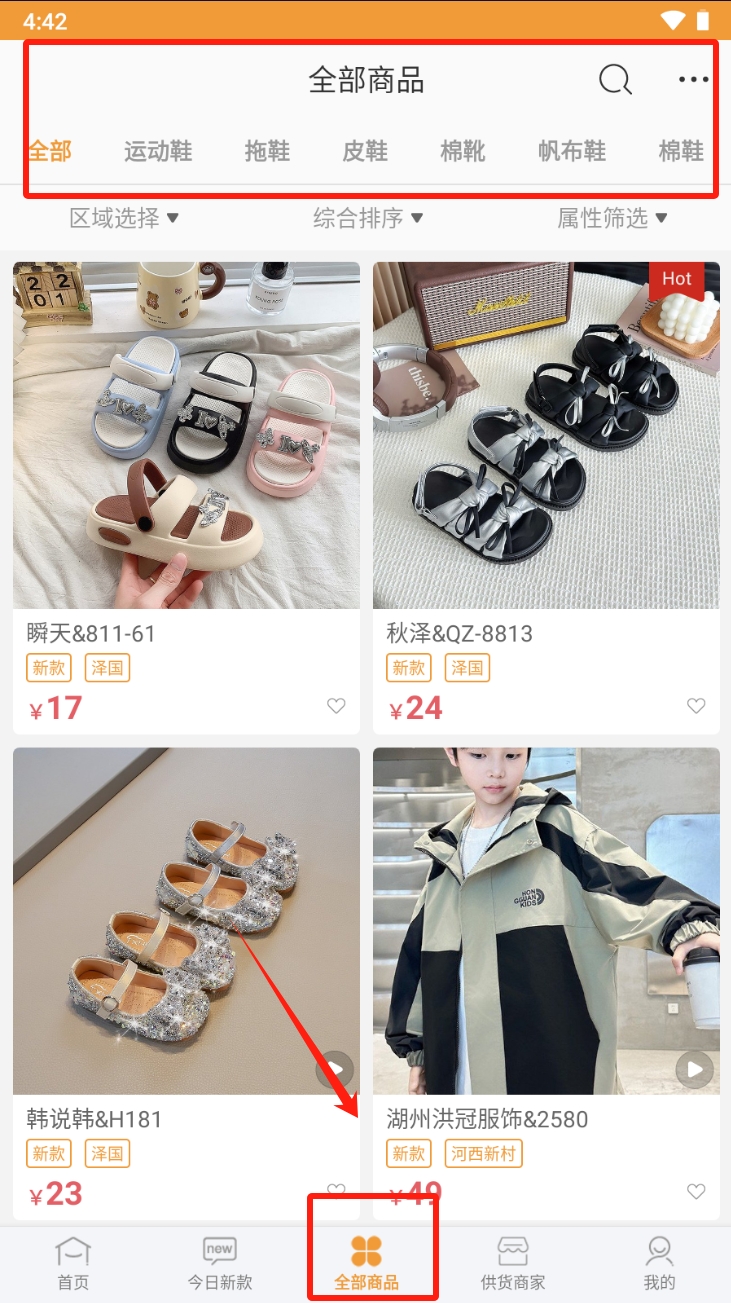
Task: Open the 供货商家 tab
Action: tap(513, 1263)
